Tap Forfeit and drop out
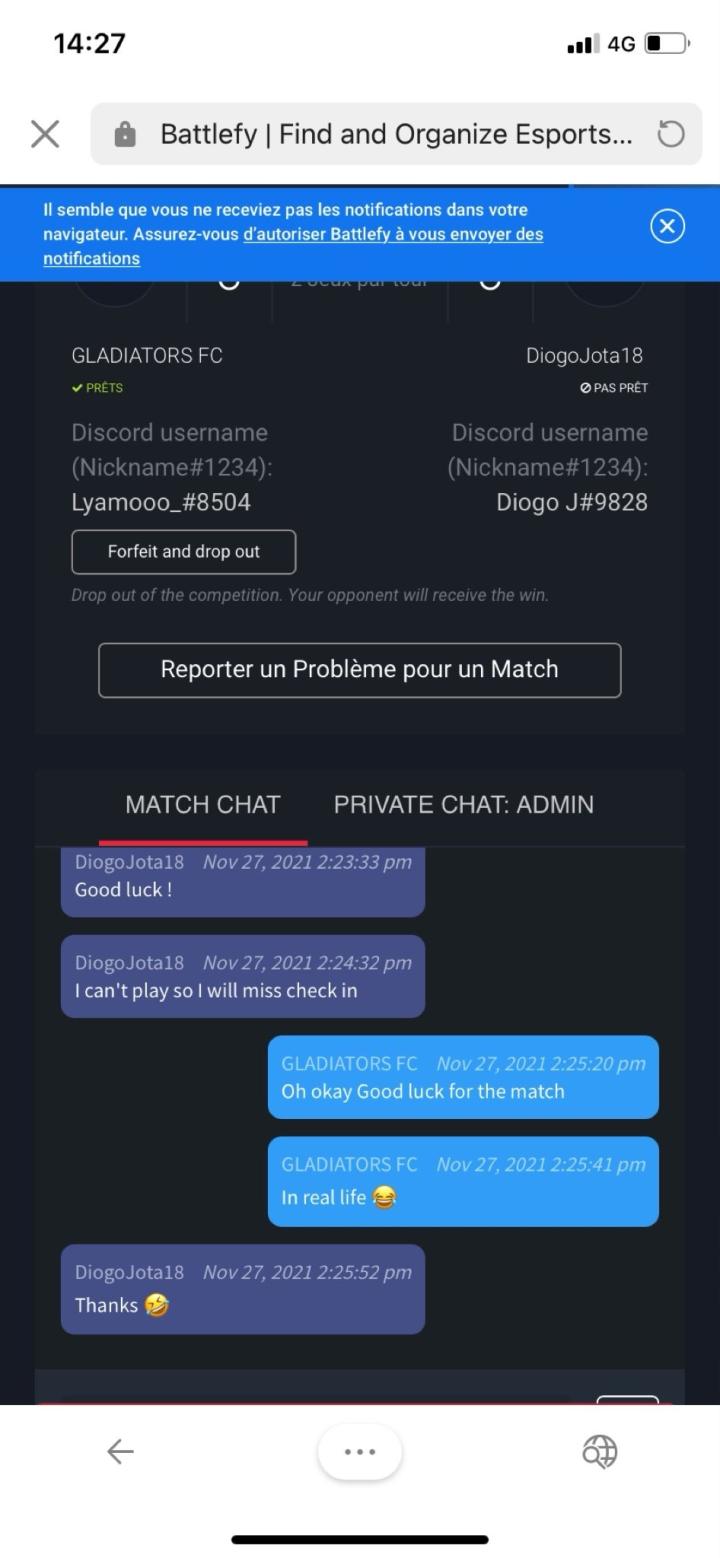The image size is (720, 1558). click(184, 552)
